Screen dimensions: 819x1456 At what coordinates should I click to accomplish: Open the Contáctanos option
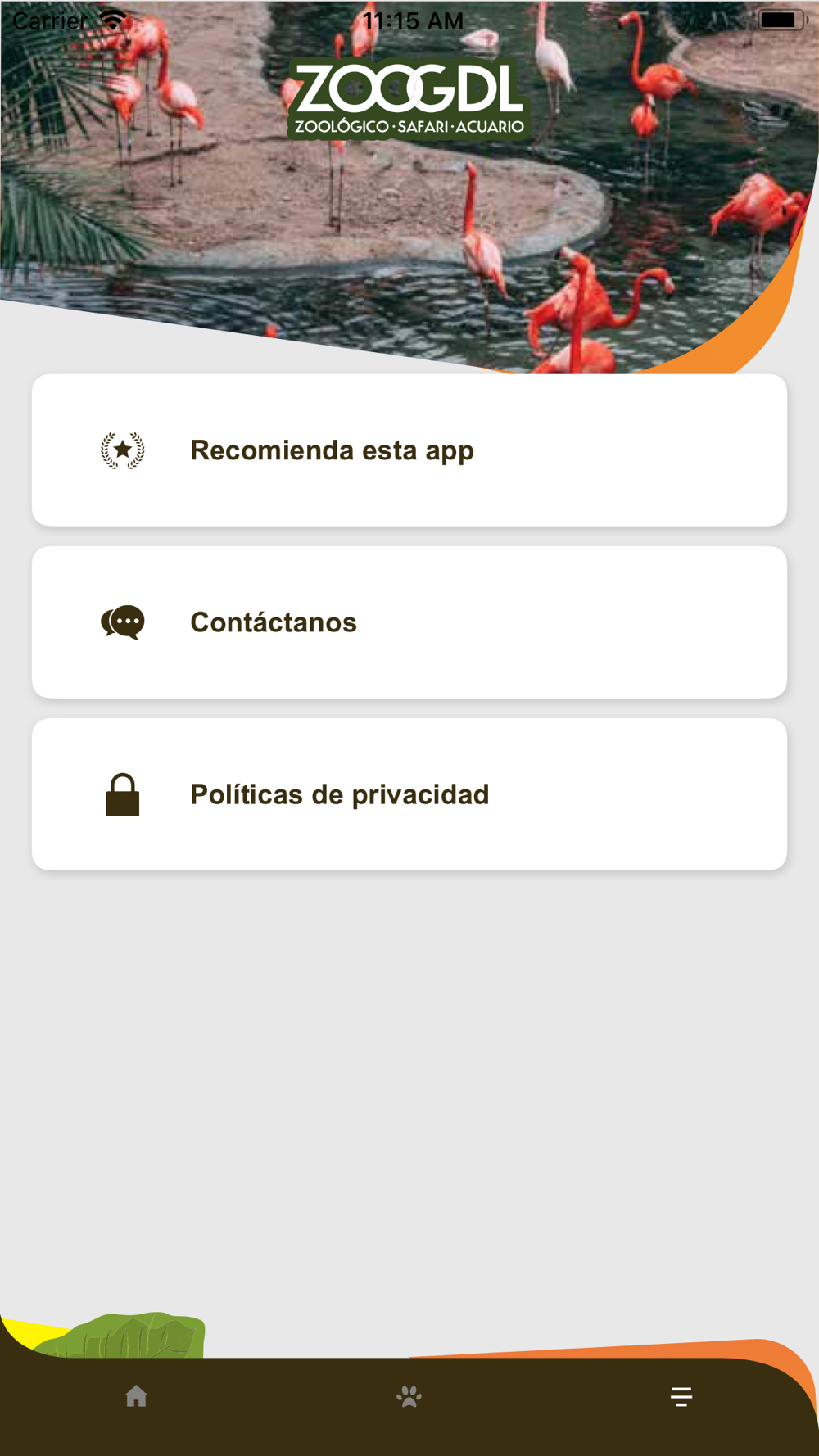tap(409, 622)
